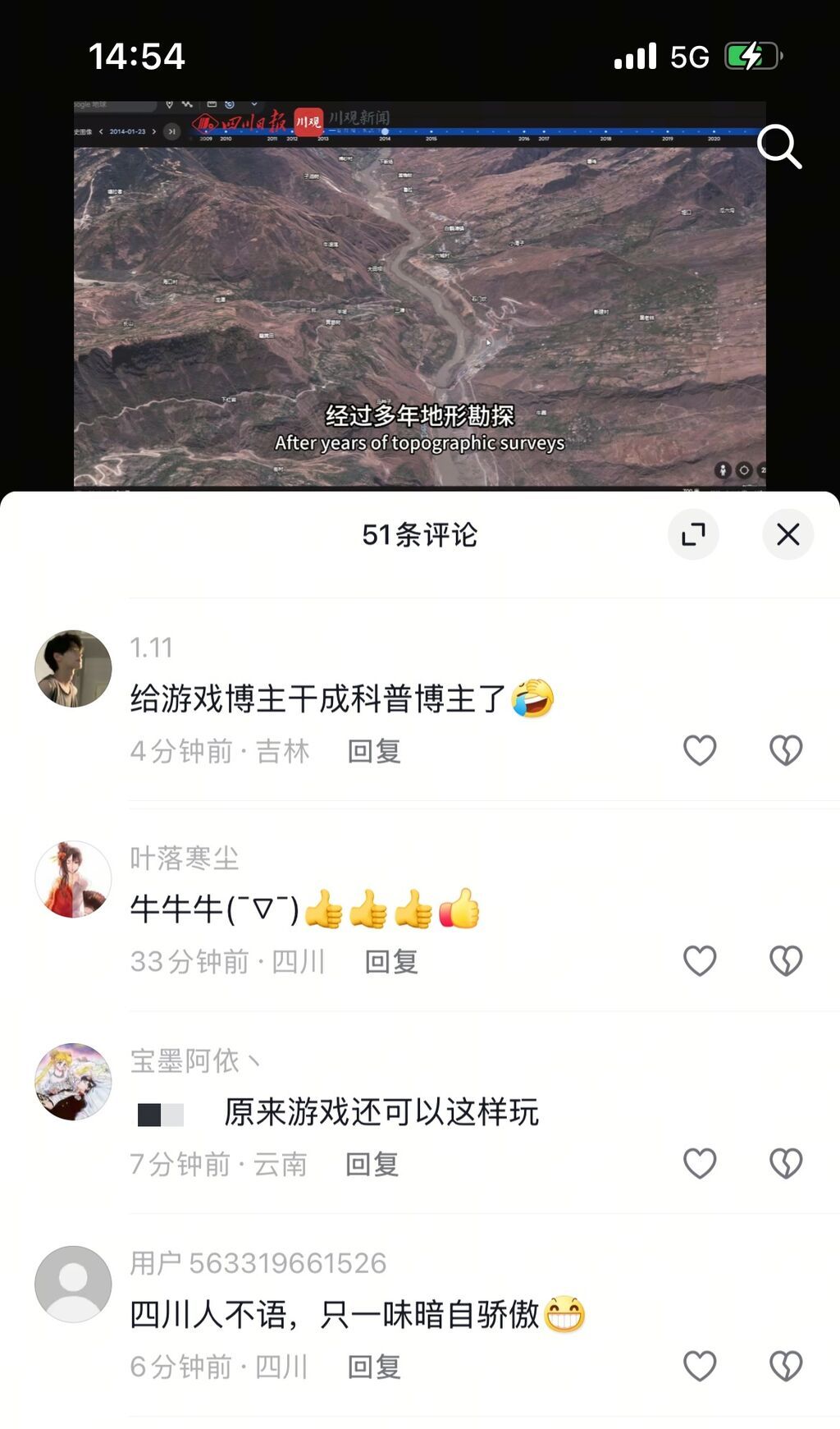The width and height of the screenshot is (840, 1429).
Task: Like the comment by 用户 563319661526
Action: coord(700,1366)
